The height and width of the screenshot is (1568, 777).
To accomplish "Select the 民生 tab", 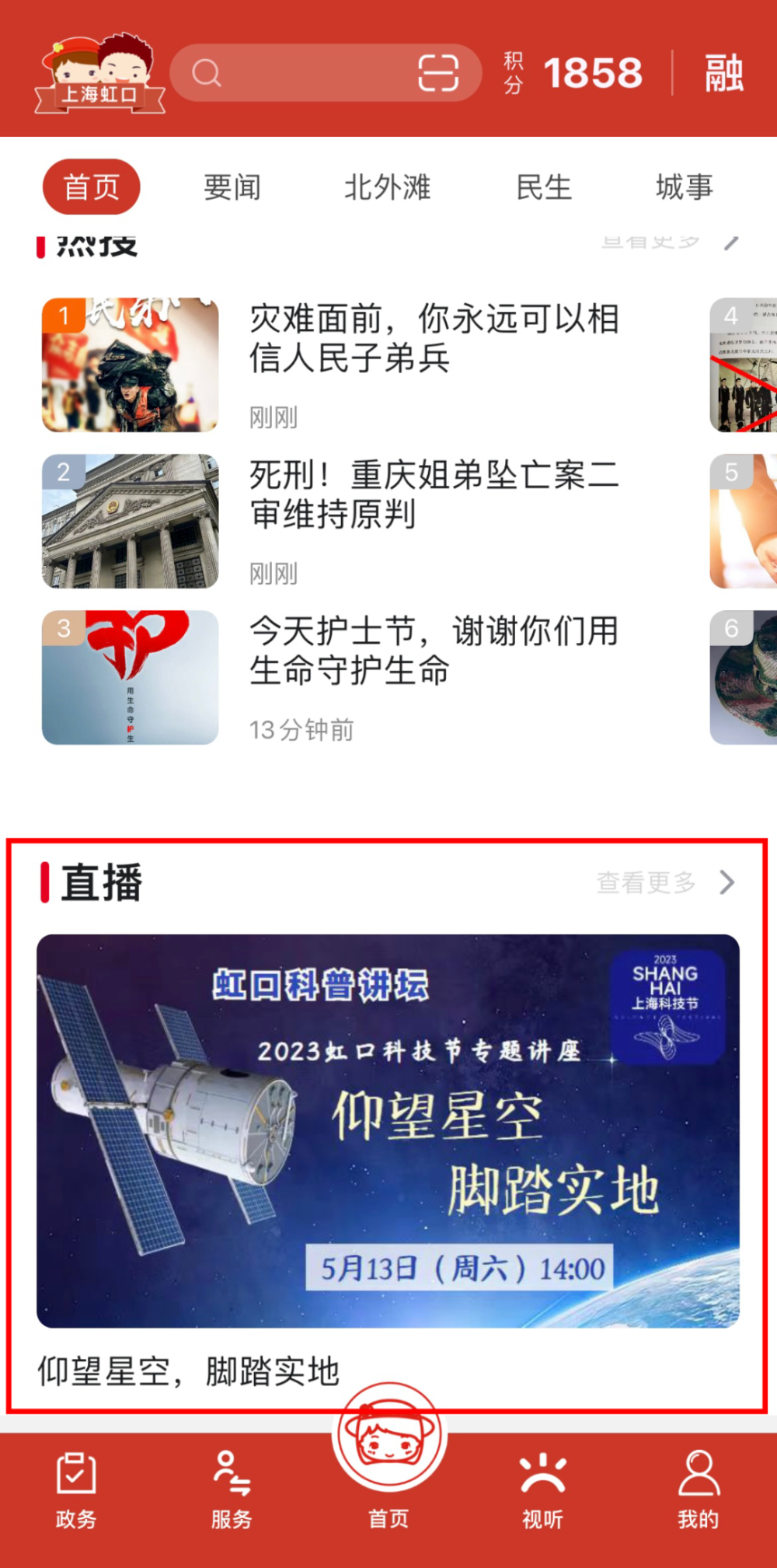I will (544, 187).
